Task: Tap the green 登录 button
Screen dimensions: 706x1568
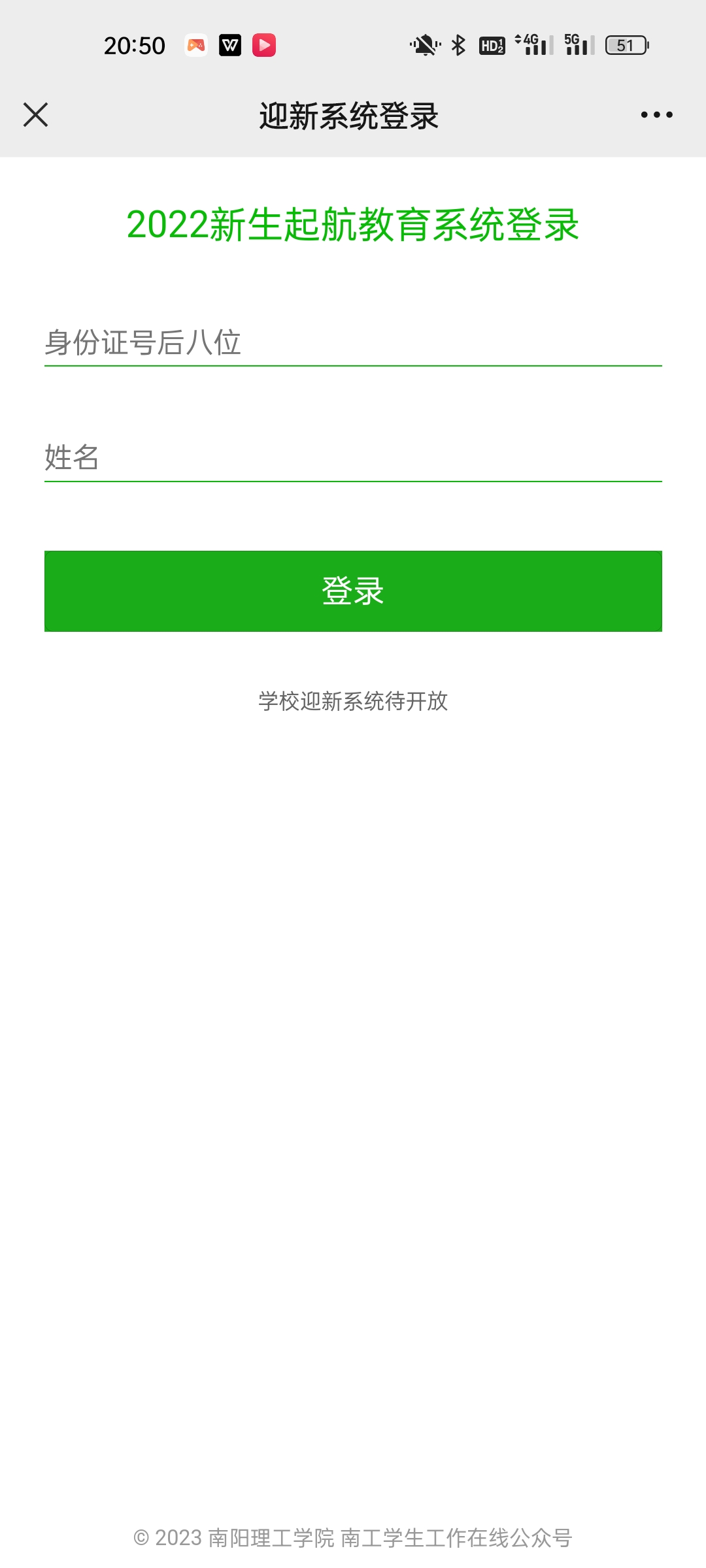Action: (353, 591)
